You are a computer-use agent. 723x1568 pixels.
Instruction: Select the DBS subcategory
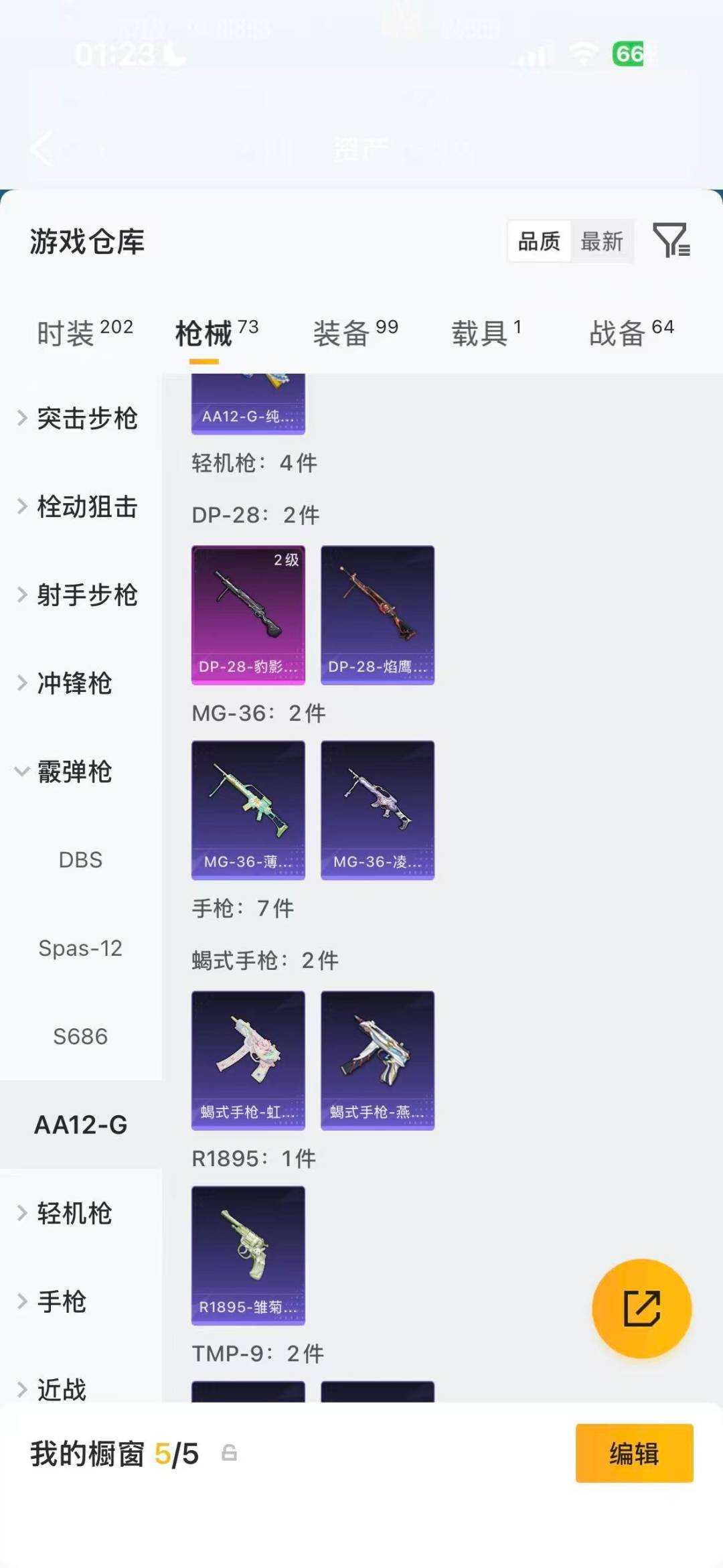[80, 859]
